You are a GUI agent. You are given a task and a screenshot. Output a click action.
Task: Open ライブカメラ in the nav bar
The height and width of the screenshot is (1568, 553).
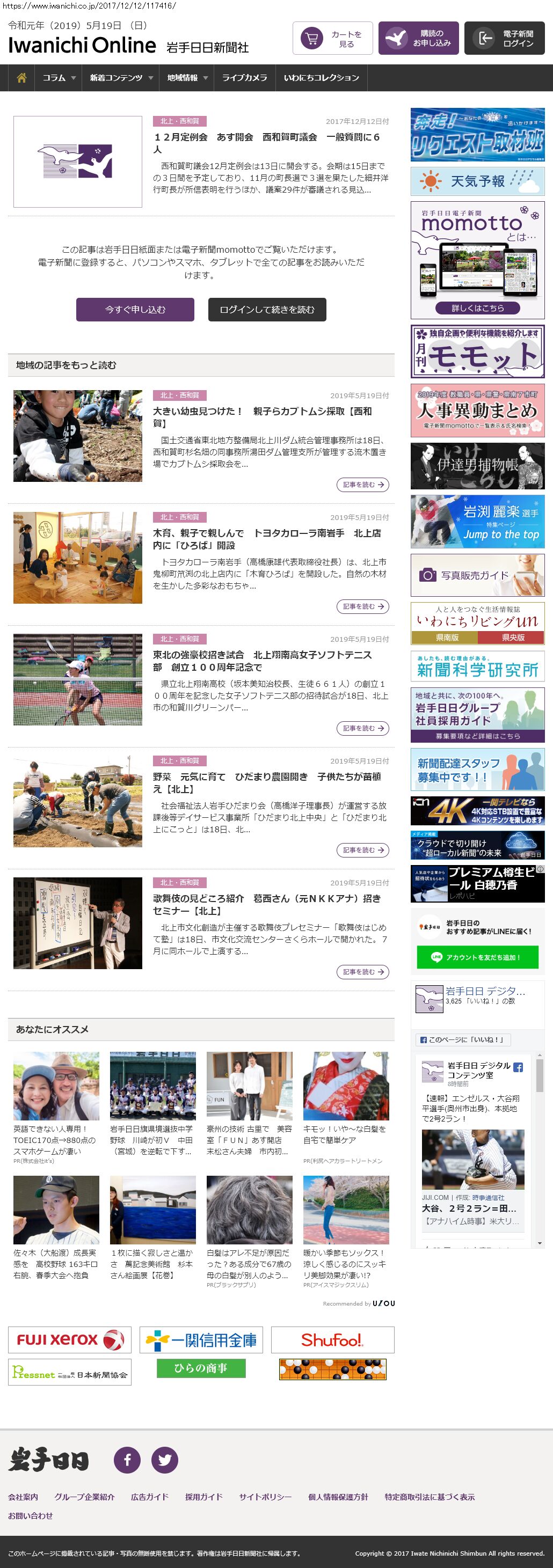click(244, 78)
